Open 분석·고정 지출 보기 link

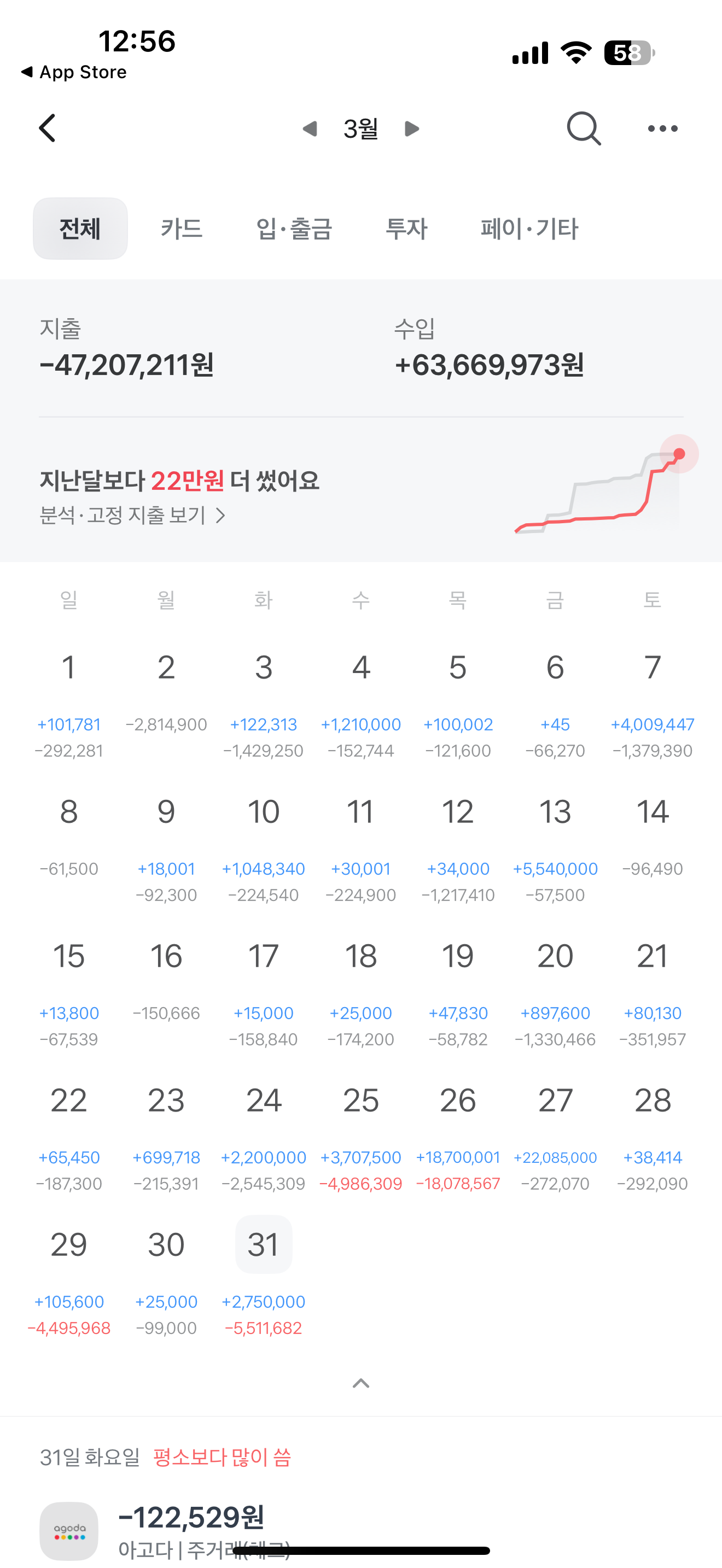click(133, 516)
